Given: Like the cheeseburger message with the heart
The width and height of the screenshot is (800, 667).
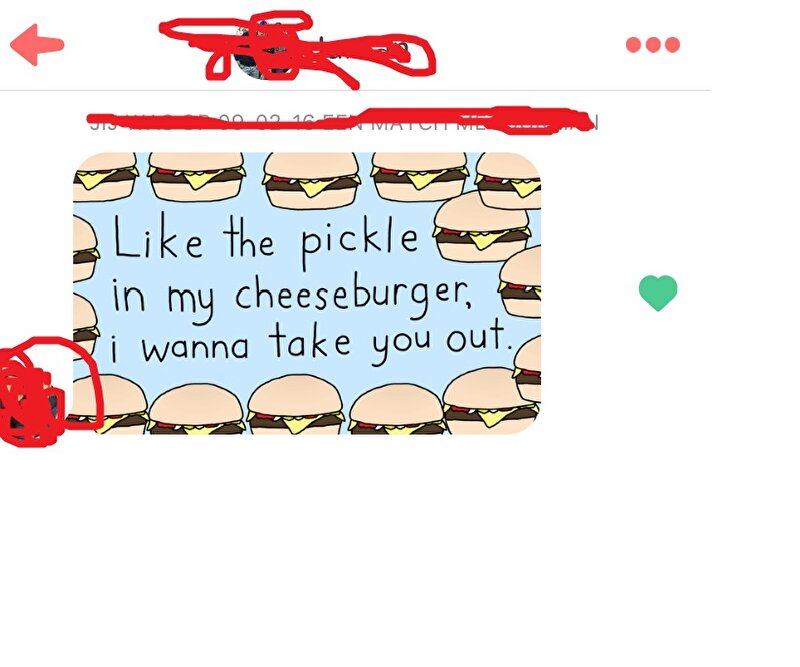Looking at the screenshot, I should [x=657, y=292].
